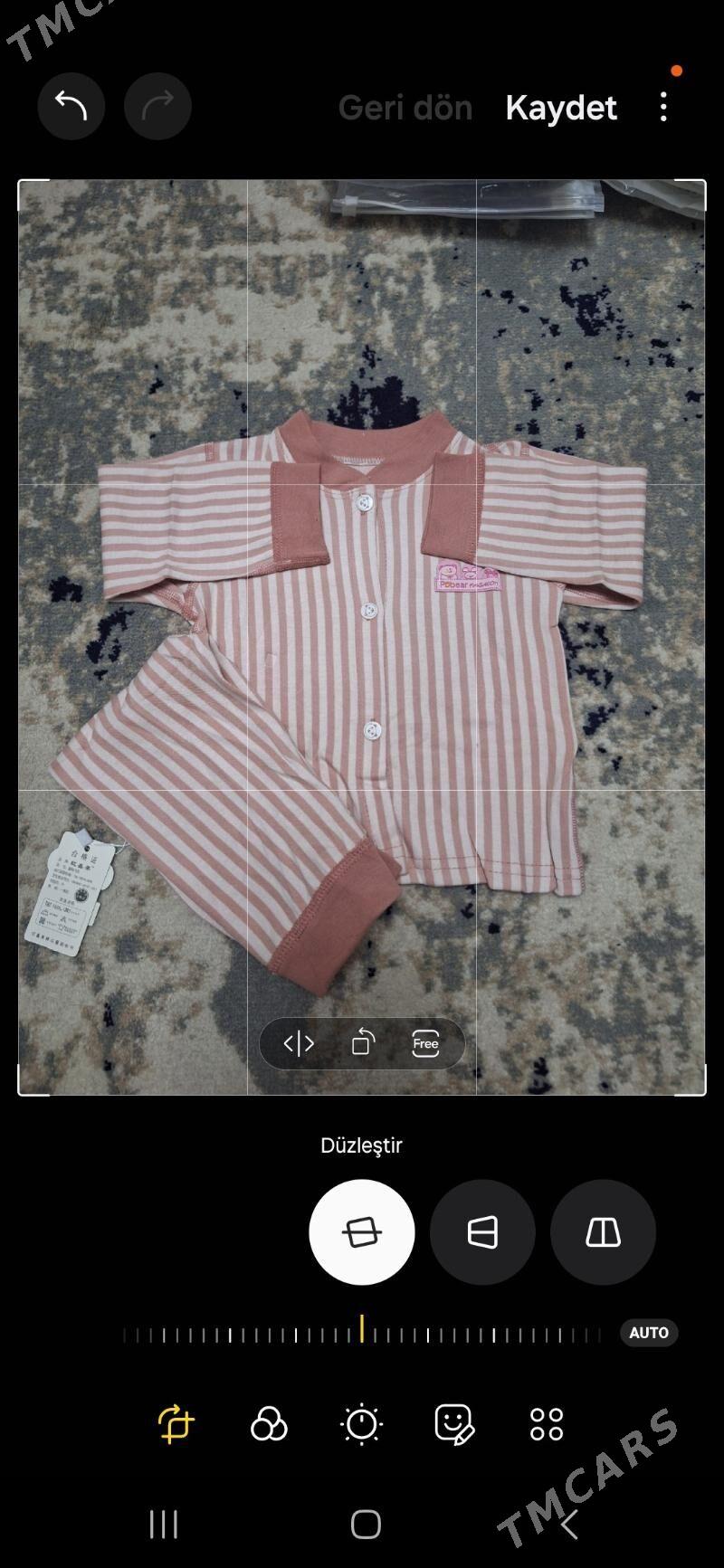Select the Düzleştir straighten tool
Image resolution: width=724 pixels, height=1568 pixels.
[361, 1231]
